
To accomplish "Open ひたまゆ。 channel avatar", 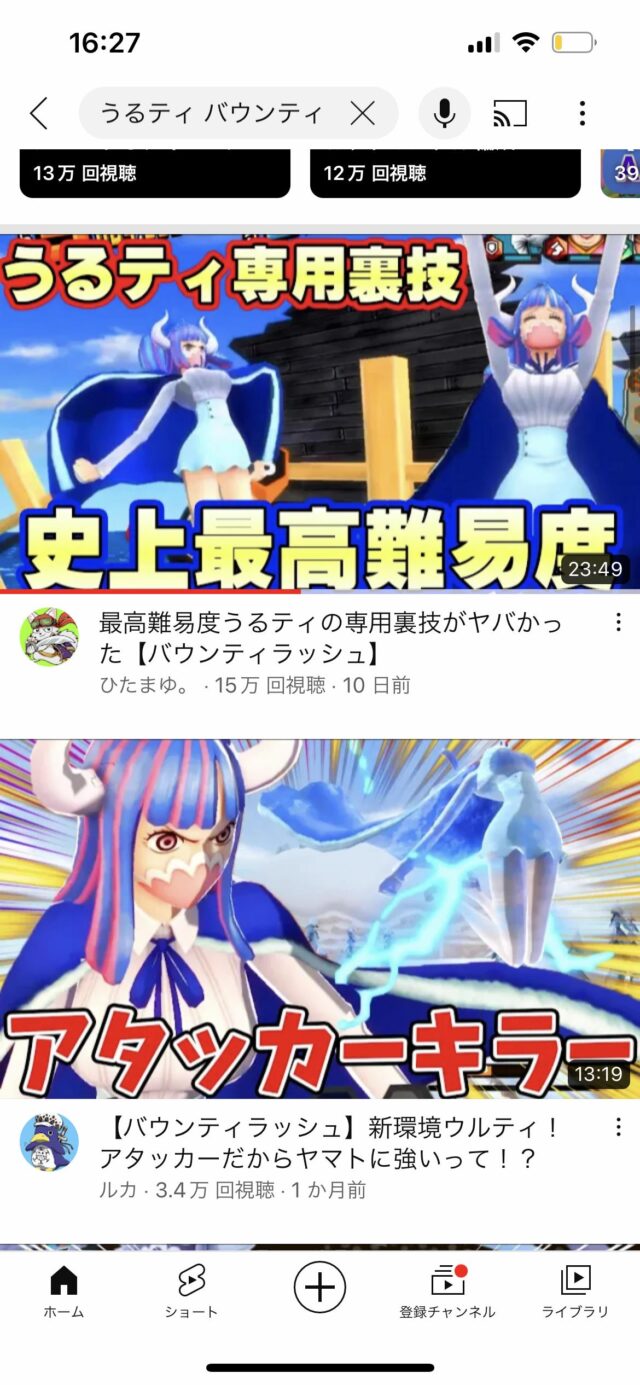I will (49, 637).
